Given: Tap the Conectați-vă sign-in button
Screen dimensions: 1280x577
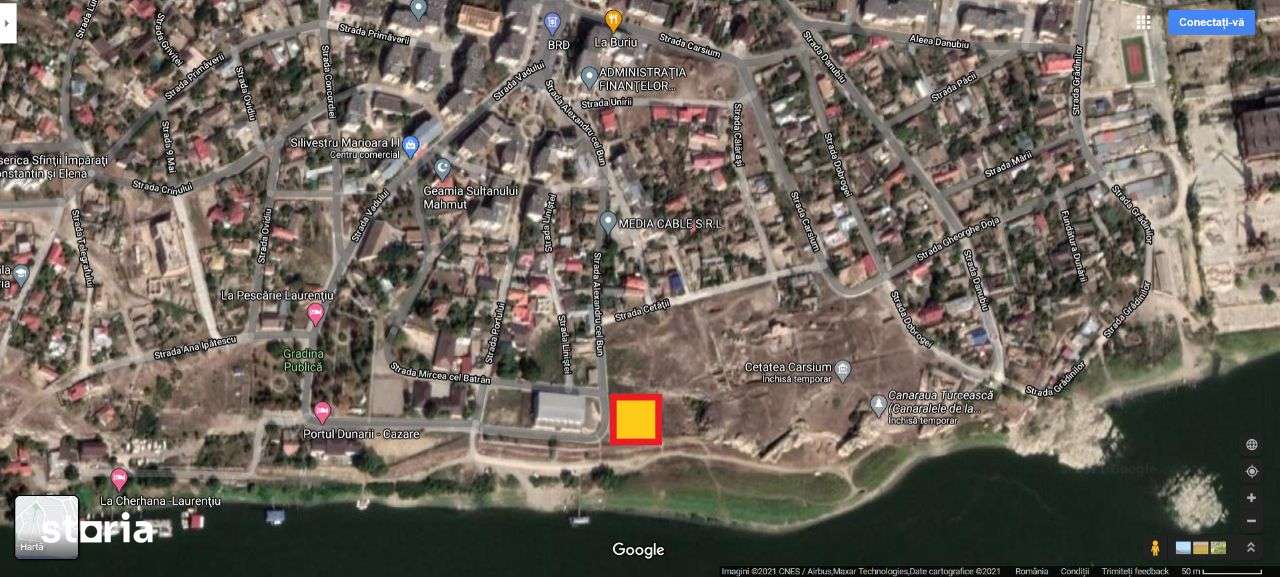Looking at the screenshot, I should 1211,22.
